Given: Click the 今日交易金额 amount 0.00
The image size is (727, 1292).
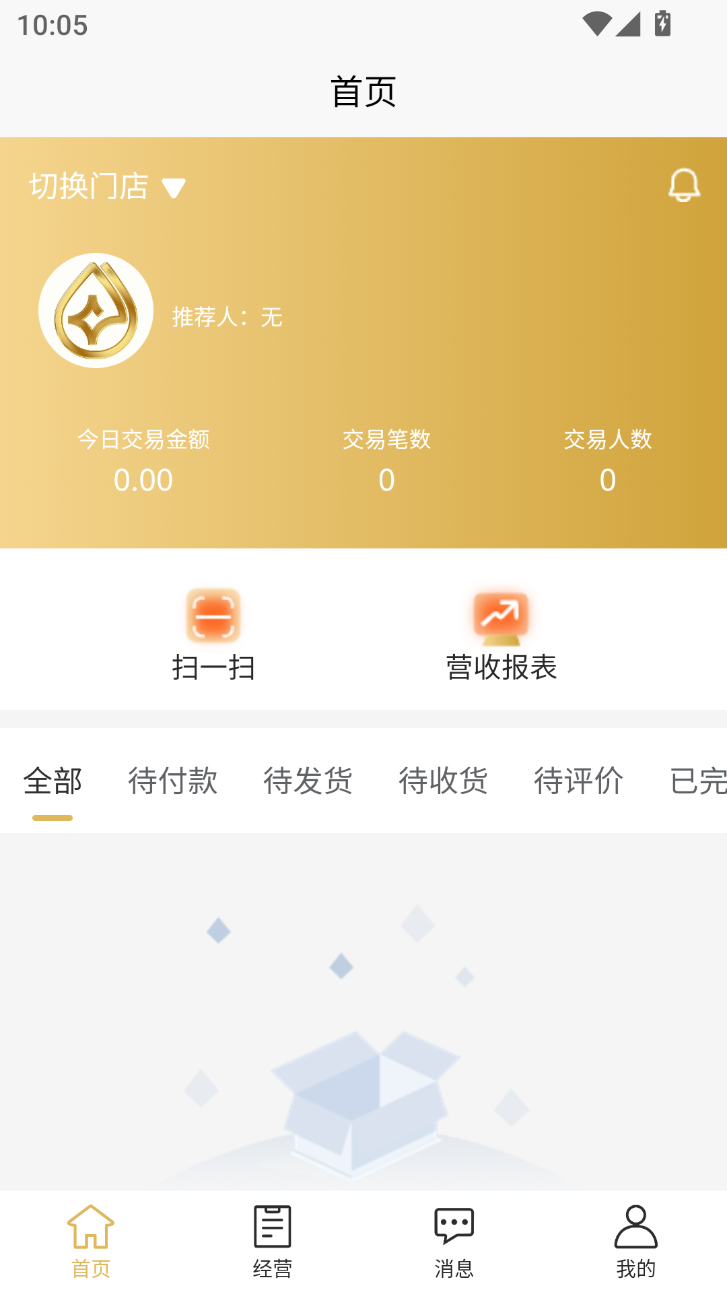Looking at the screenshot, I should coord(143,480).
